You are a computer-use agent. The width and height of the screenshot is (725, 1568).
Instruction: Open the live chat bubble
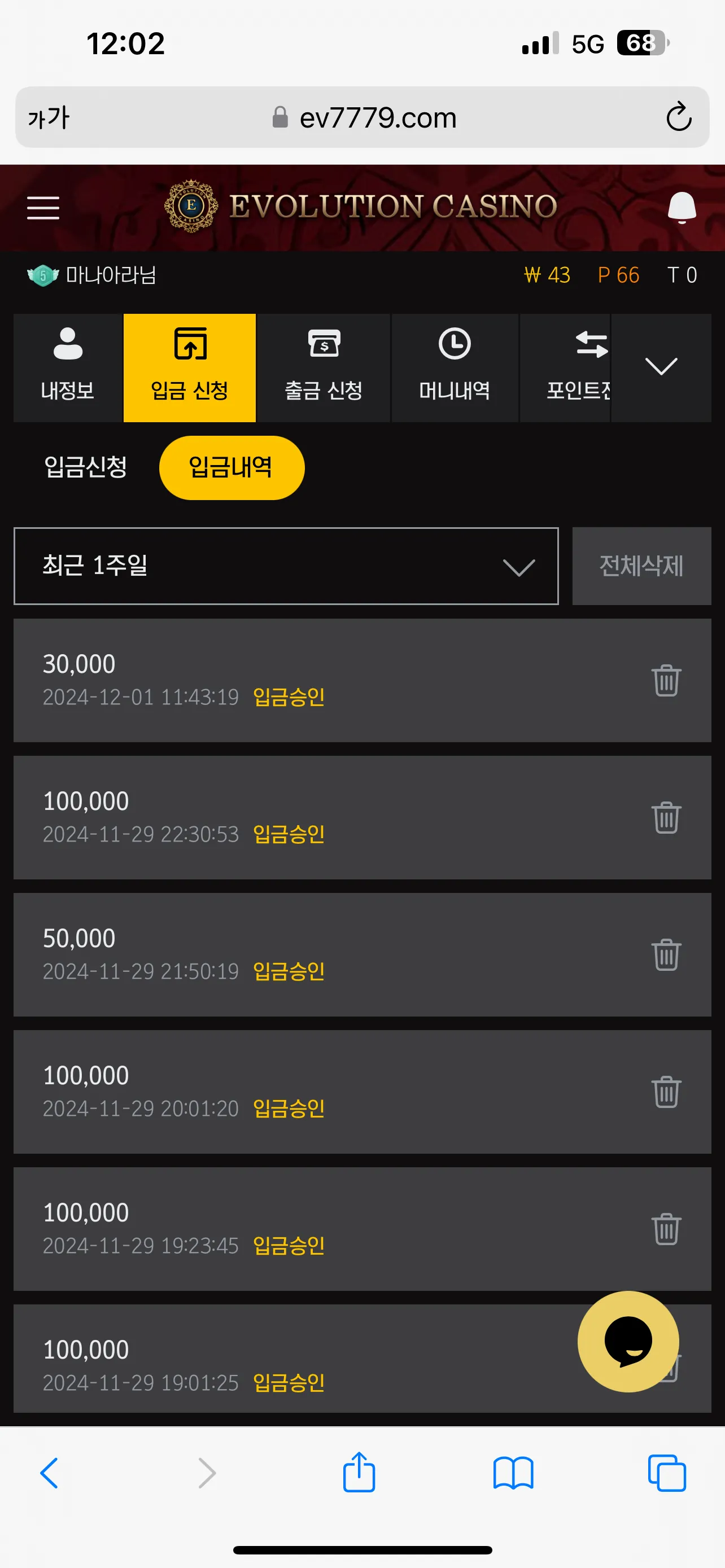[x=628, y=1342]
